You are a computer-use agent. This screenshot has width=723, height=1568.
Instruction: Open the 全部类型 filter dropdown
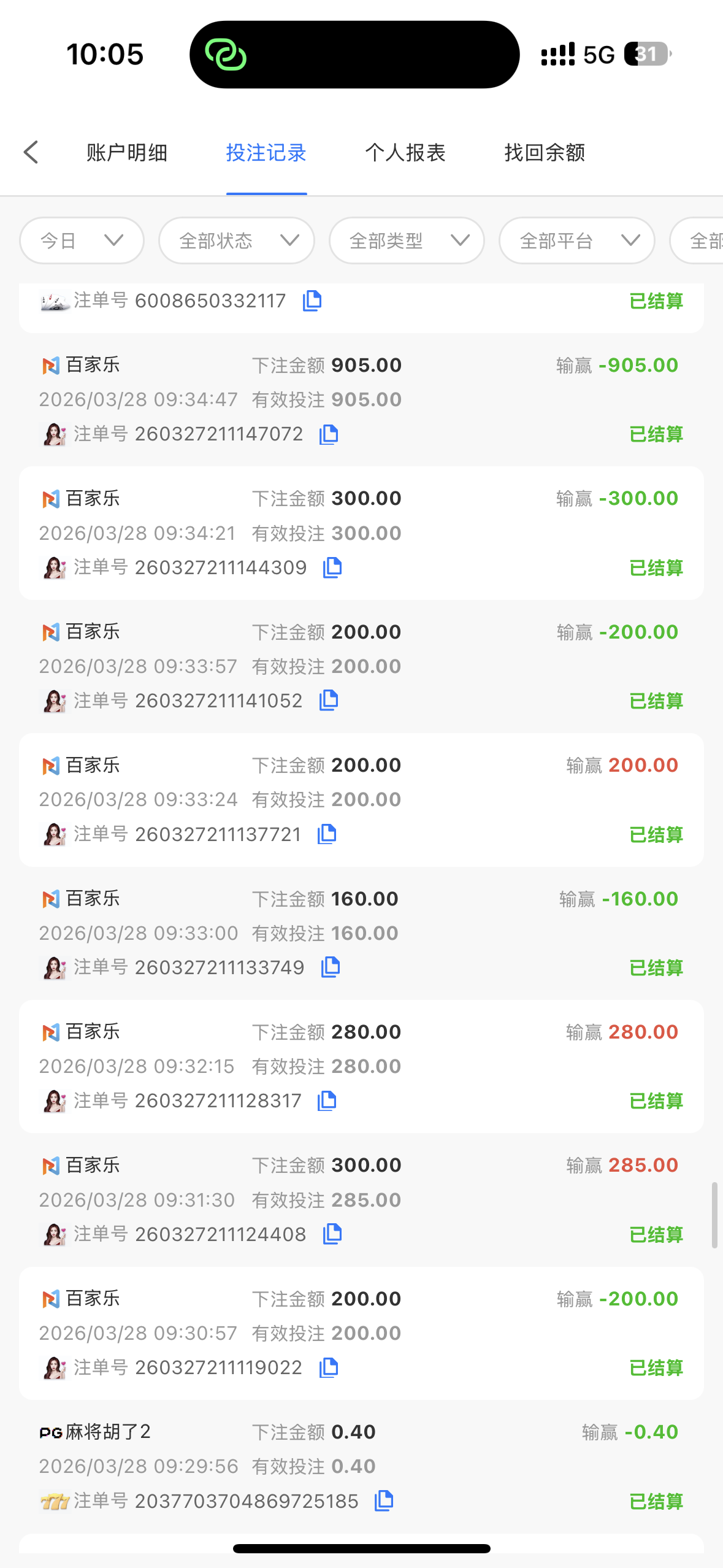(407, 240)
